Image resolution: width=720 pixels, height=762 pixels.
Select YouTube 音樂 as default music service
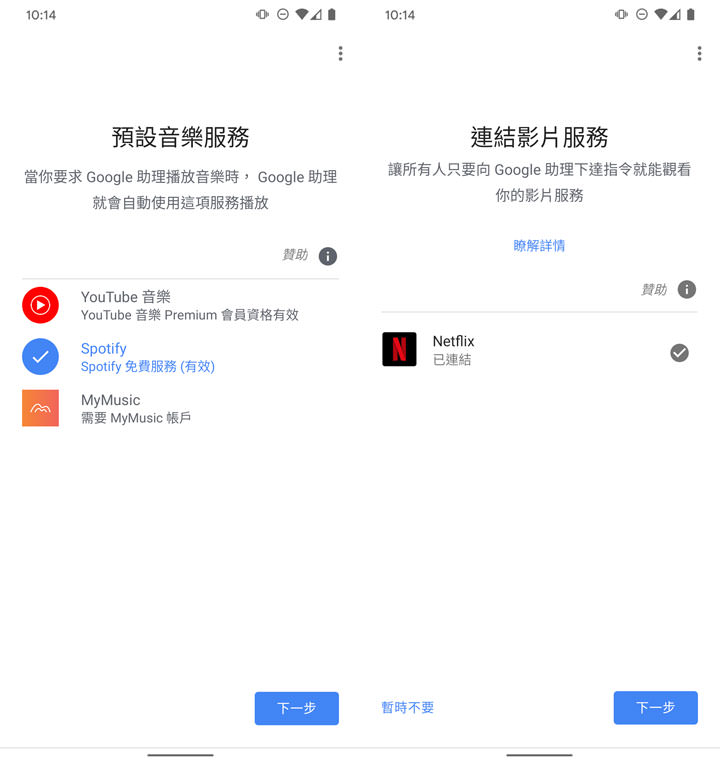pyautogui.click(x=180, y=305)
